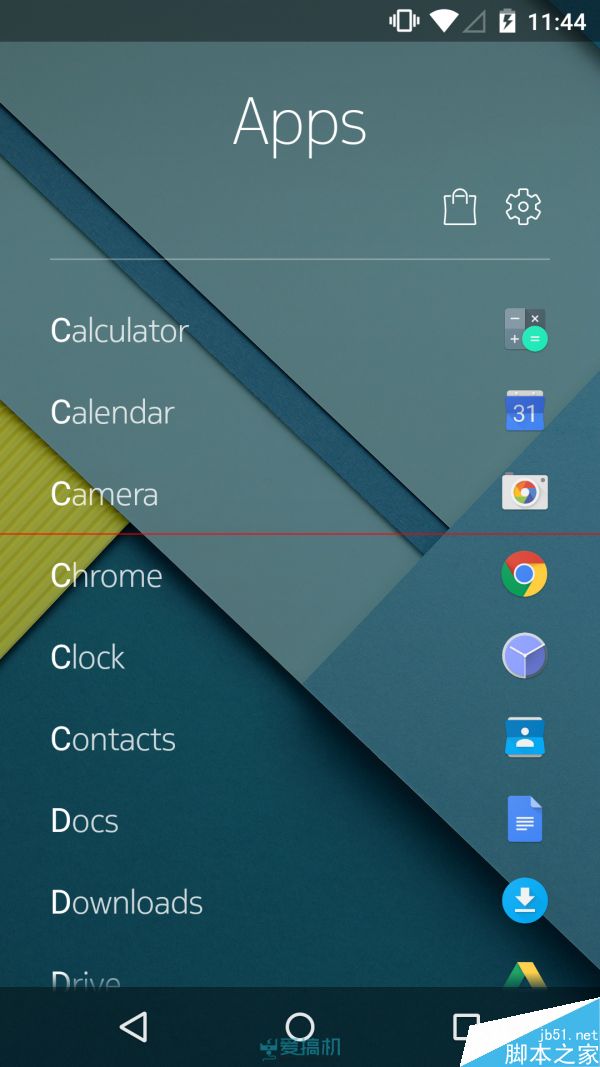Open the Calendar app
The width and height of the screenshot is (600, 1067).
(113, 412)
